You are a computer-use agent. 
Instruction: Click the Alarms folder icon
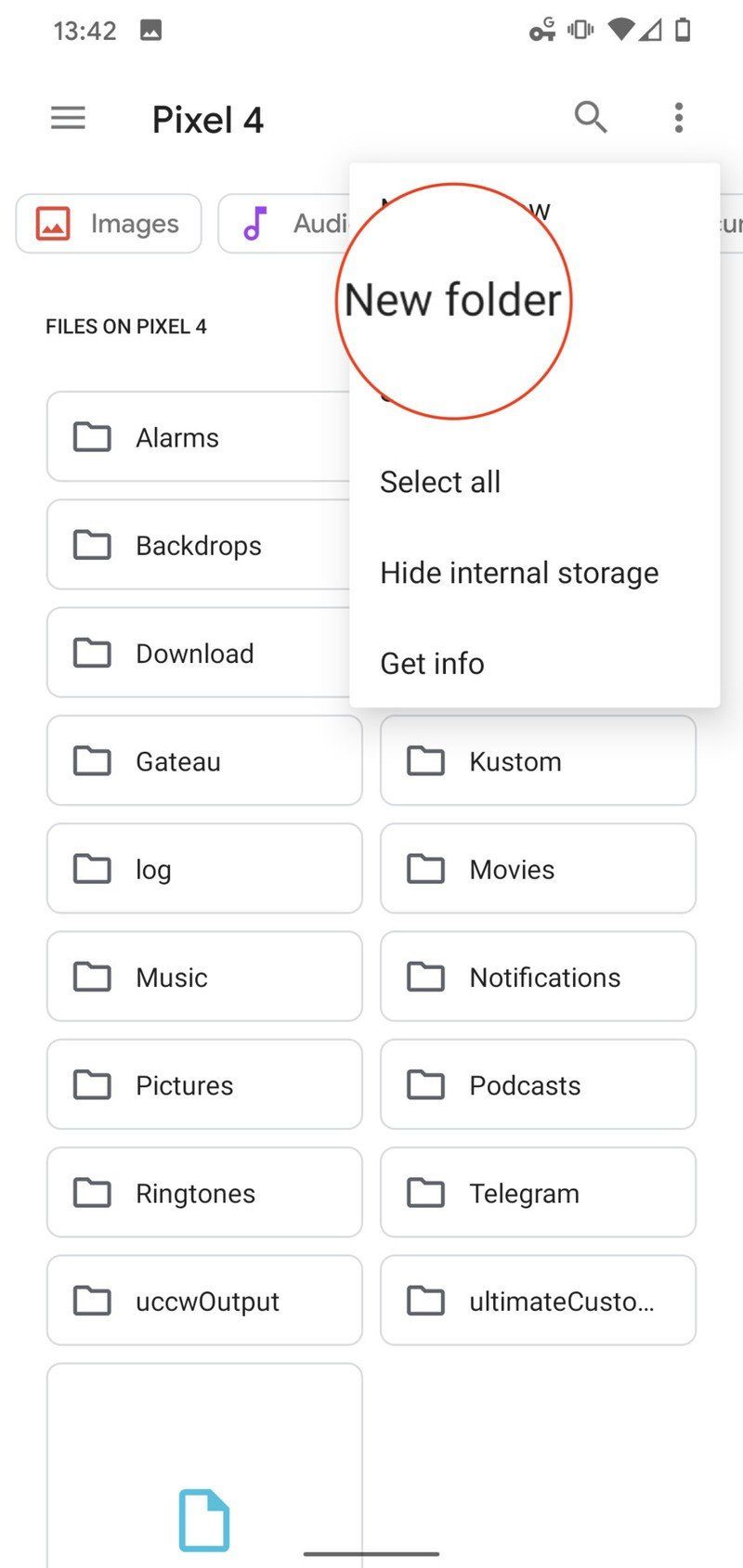[x=91, y=437]
